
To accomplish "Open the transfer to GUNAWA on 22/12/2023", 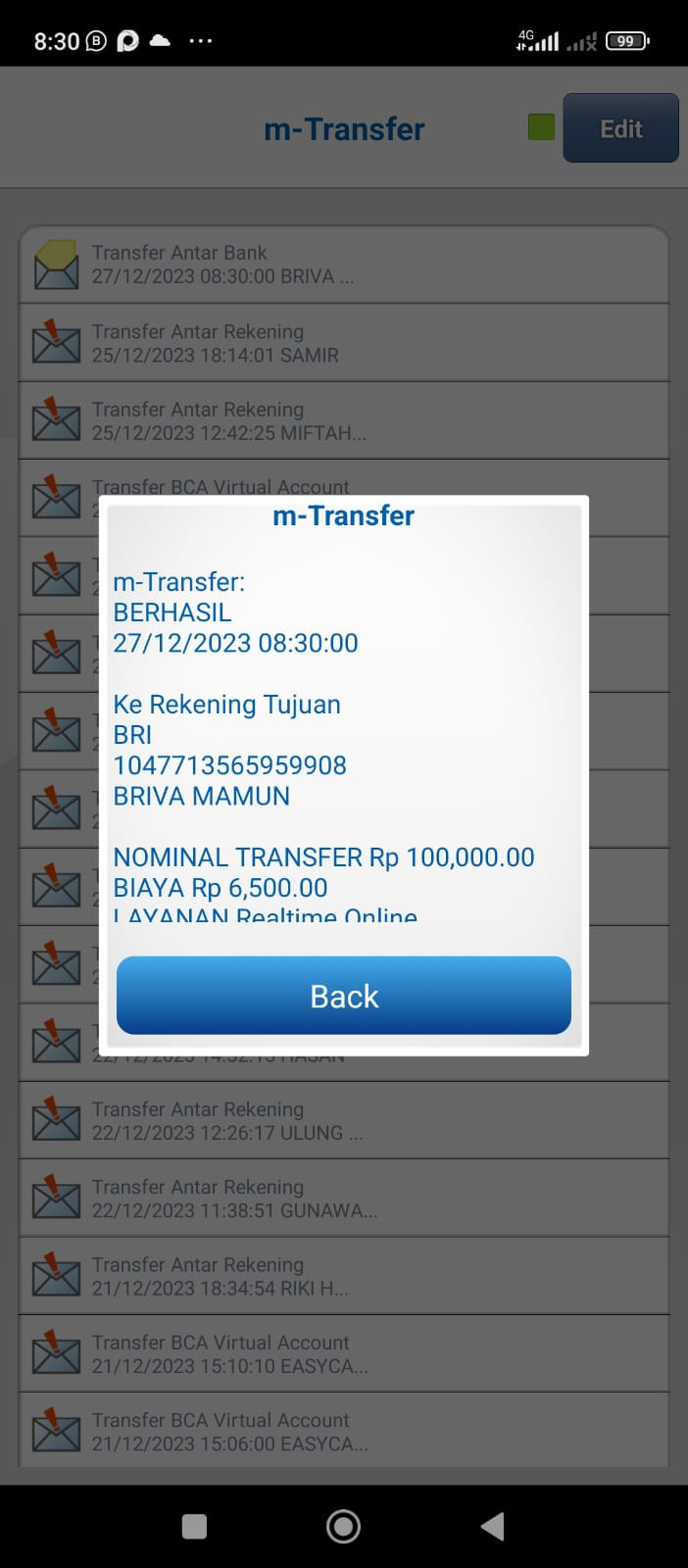I will coord(343,1199).
